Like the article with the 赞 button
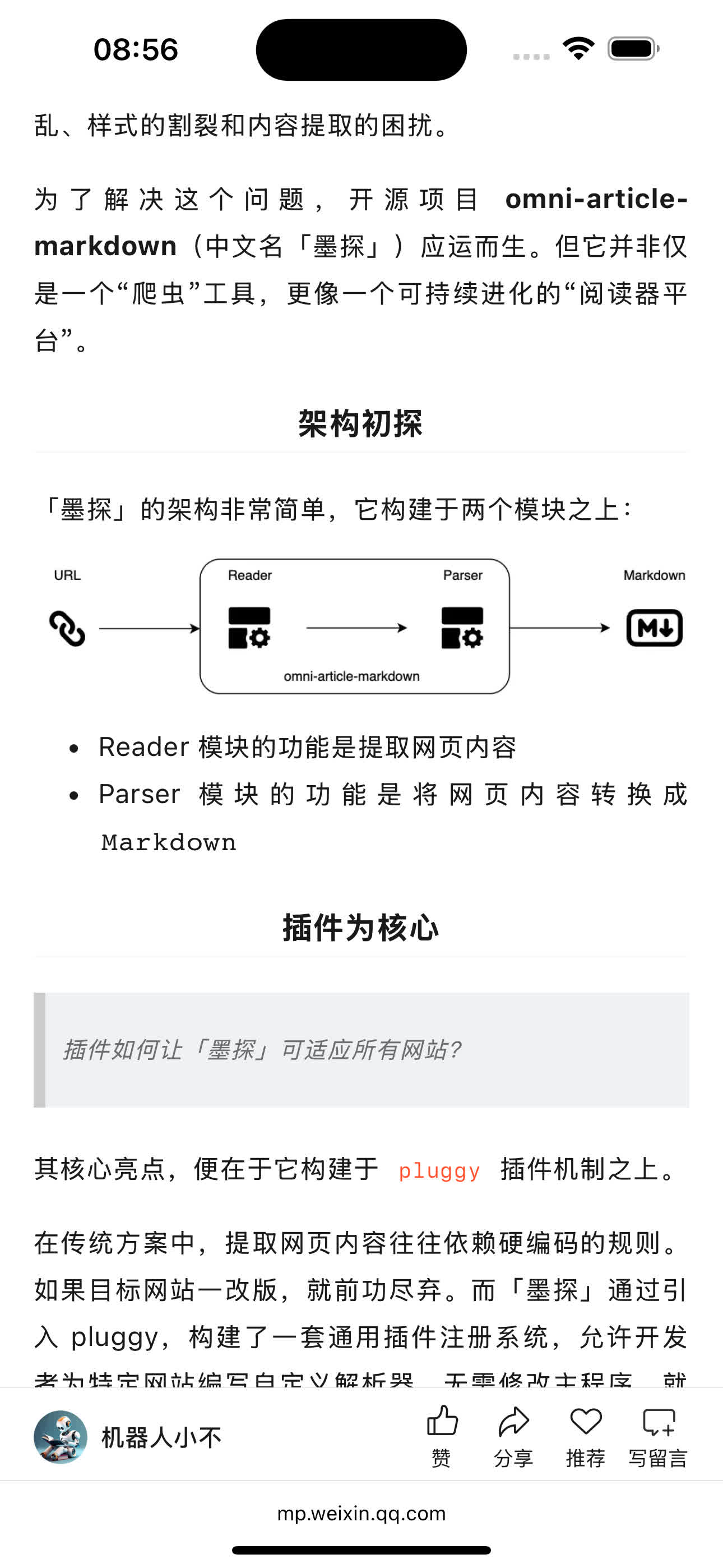The width and height of the screenshot is (723, 1568). [x=442, y=1435]
